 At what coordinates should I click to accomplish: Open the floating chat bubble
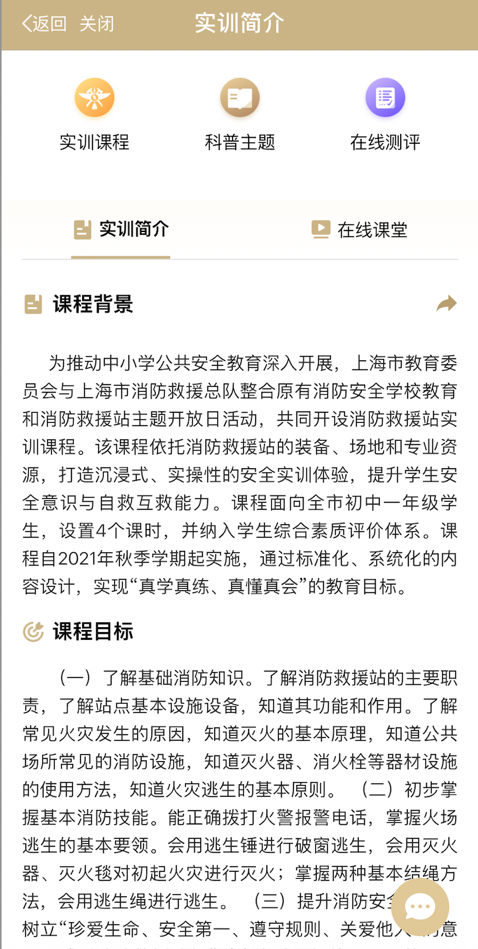point(420,907)
